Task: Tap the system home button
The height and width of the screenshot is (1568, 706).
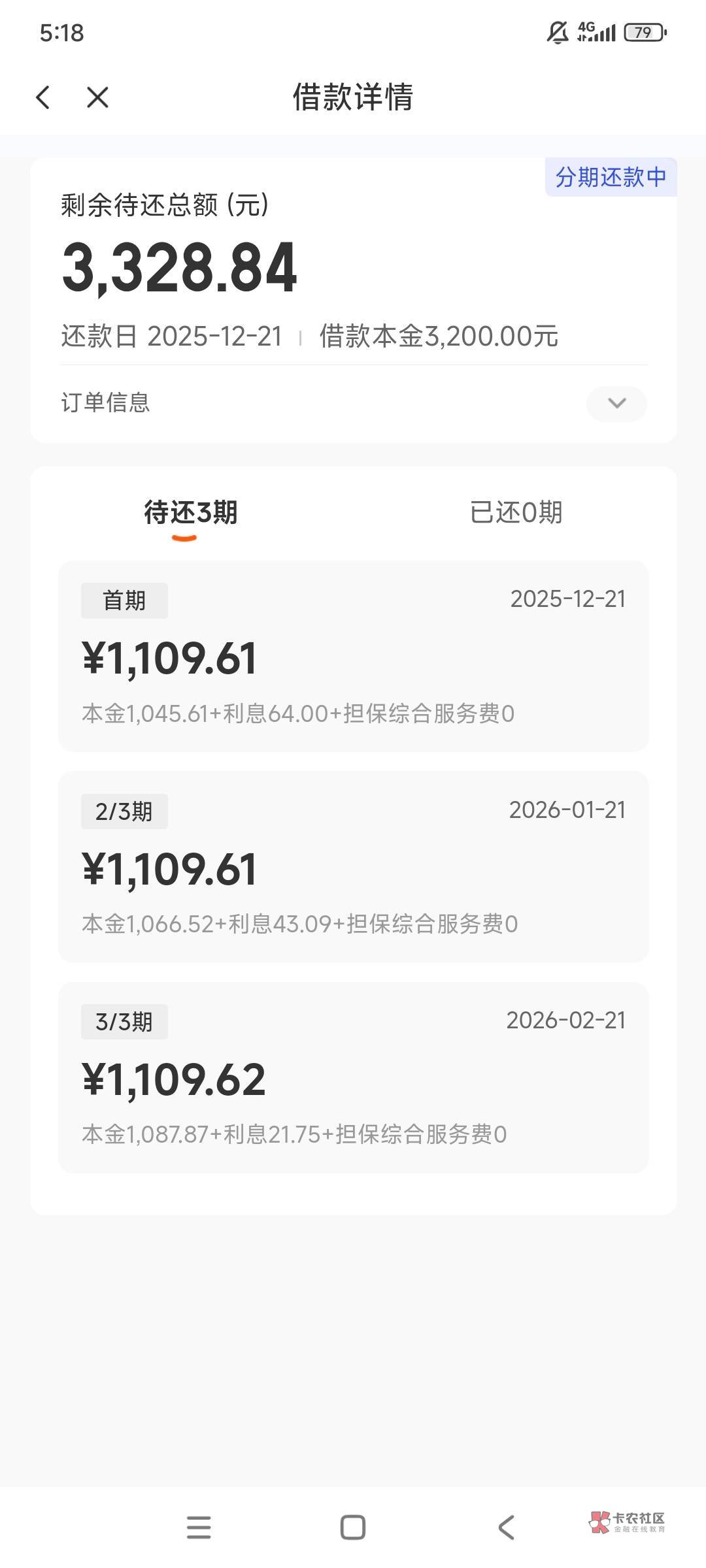Action: (353, 1527)
